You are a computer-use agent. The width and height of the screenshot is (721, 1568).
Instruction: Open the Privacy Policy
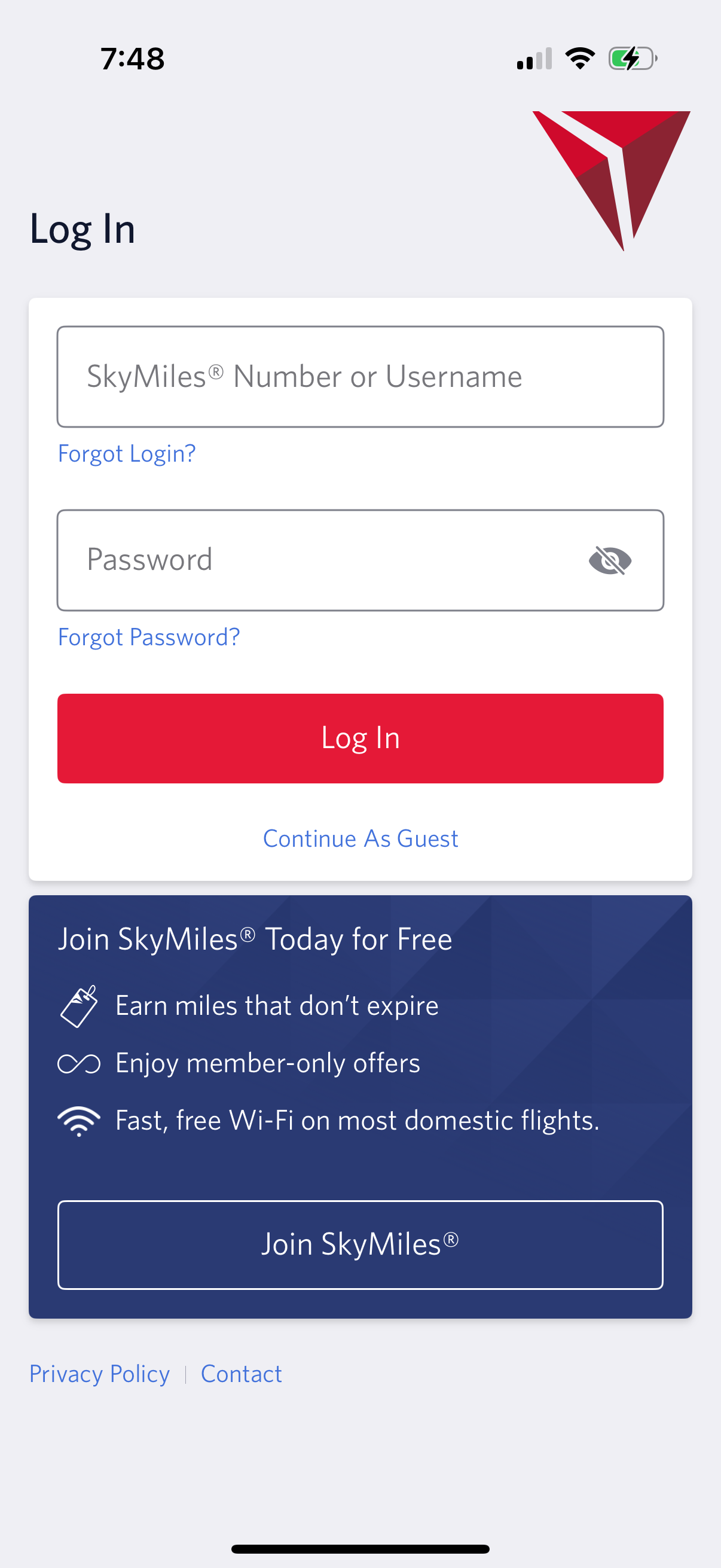tap(99, 1373)
